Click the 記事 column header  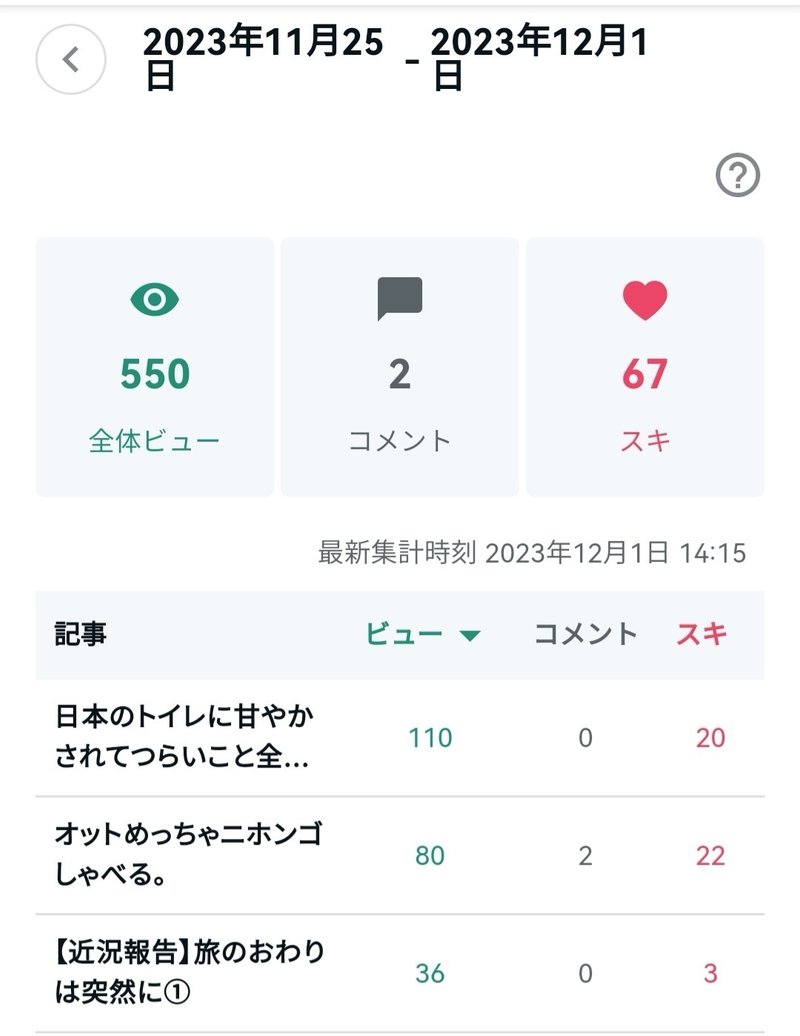point(78,633)
